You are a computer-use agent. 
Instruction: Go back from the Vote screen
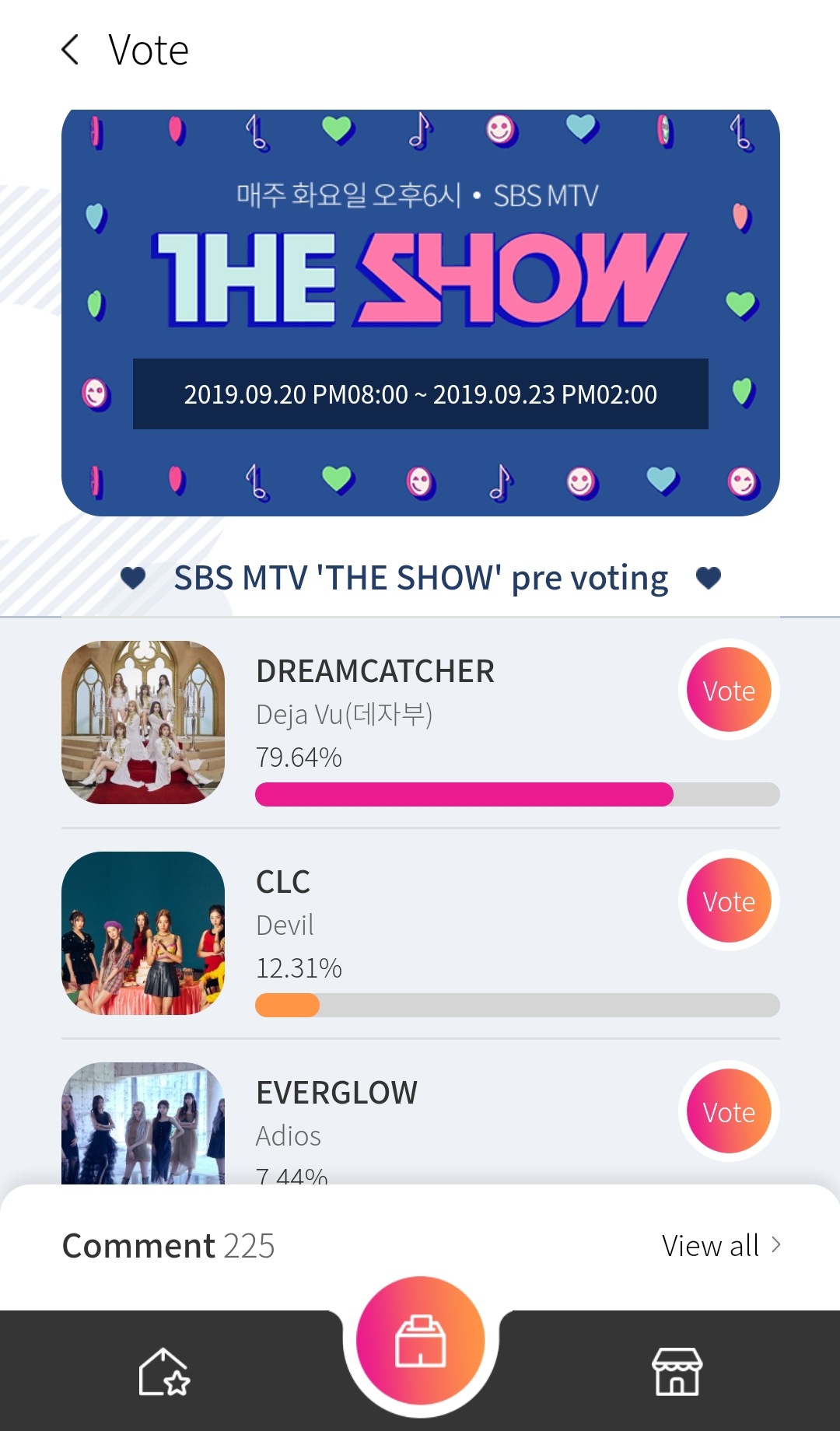pos(70,50)
